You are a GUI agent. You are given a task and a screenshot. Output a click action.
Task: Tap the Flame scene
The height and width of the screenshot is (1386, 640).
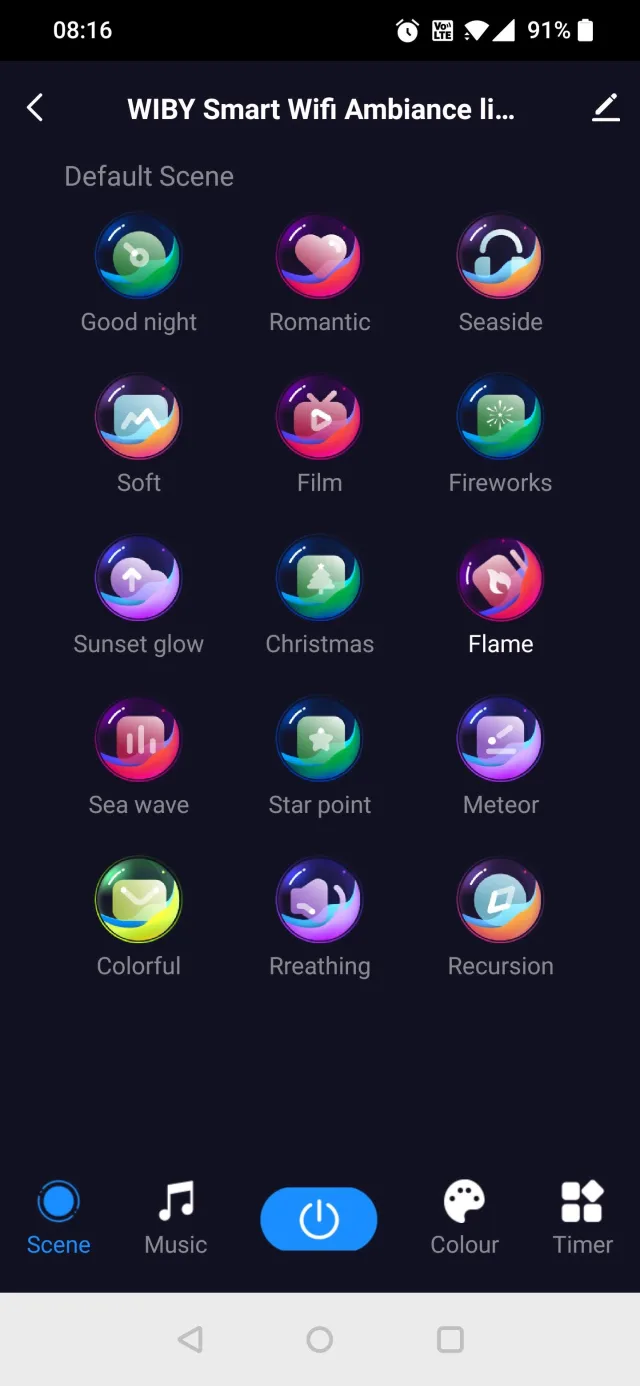coord(500,580)
